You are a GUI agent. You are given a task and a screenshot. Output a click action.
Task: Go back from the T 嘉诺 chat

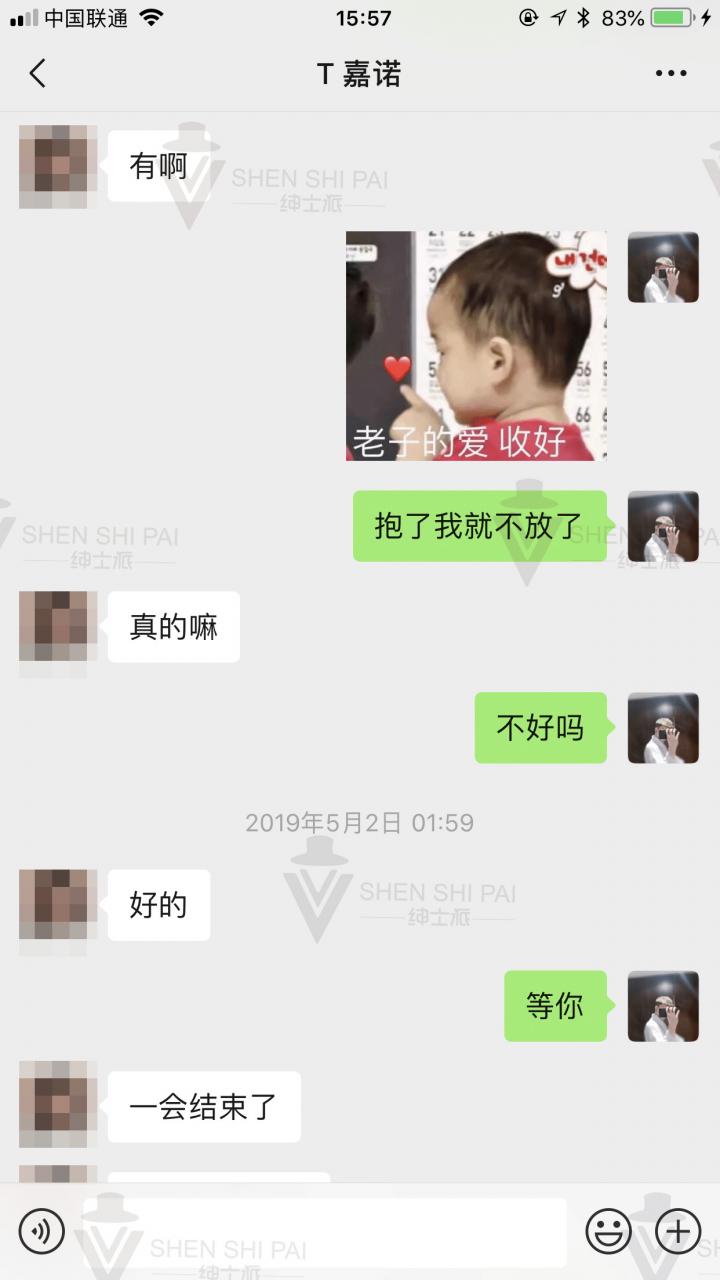(38, 74)
